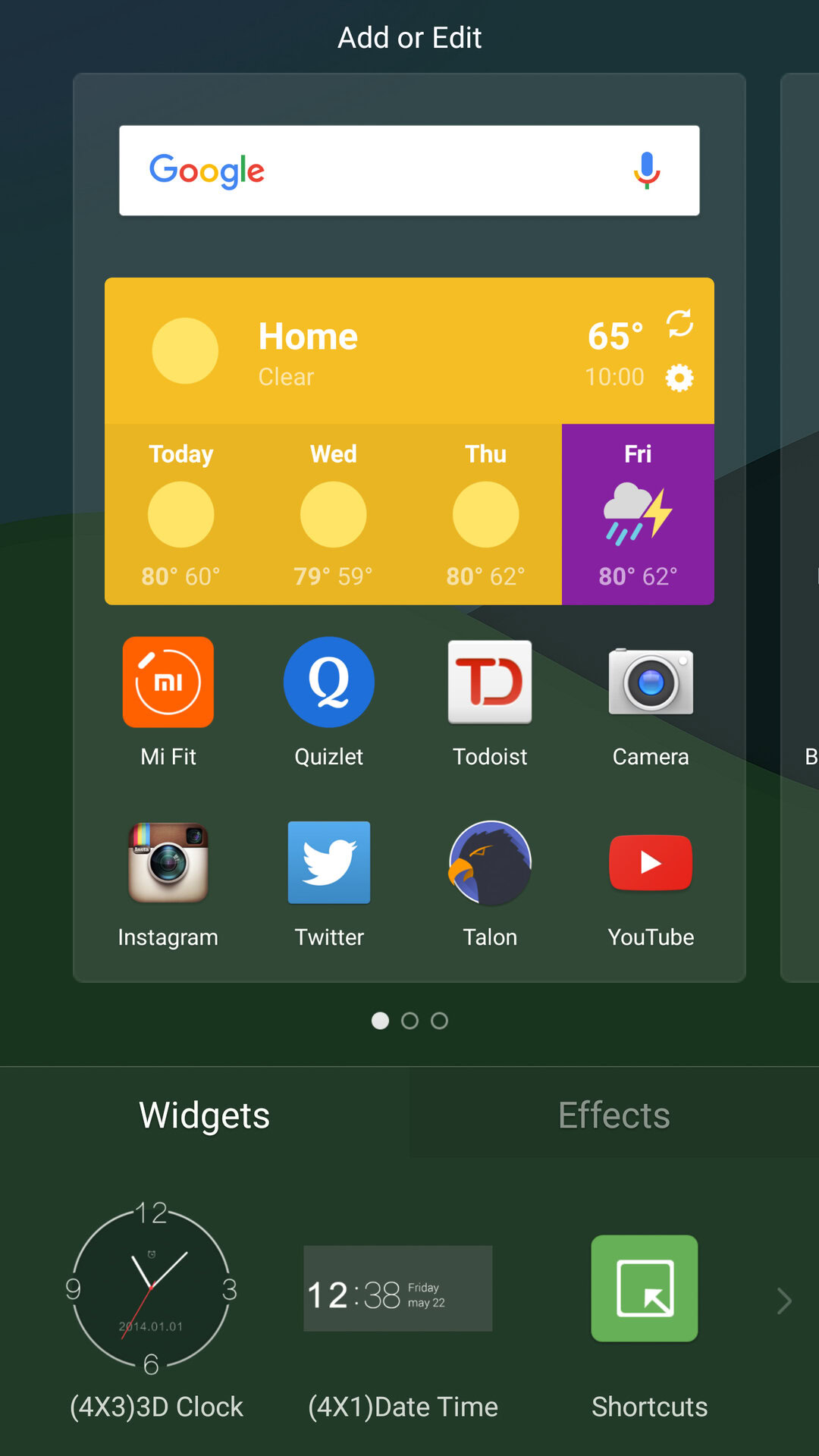
Task: Tap the Google search box
Action: pos(379,171)
